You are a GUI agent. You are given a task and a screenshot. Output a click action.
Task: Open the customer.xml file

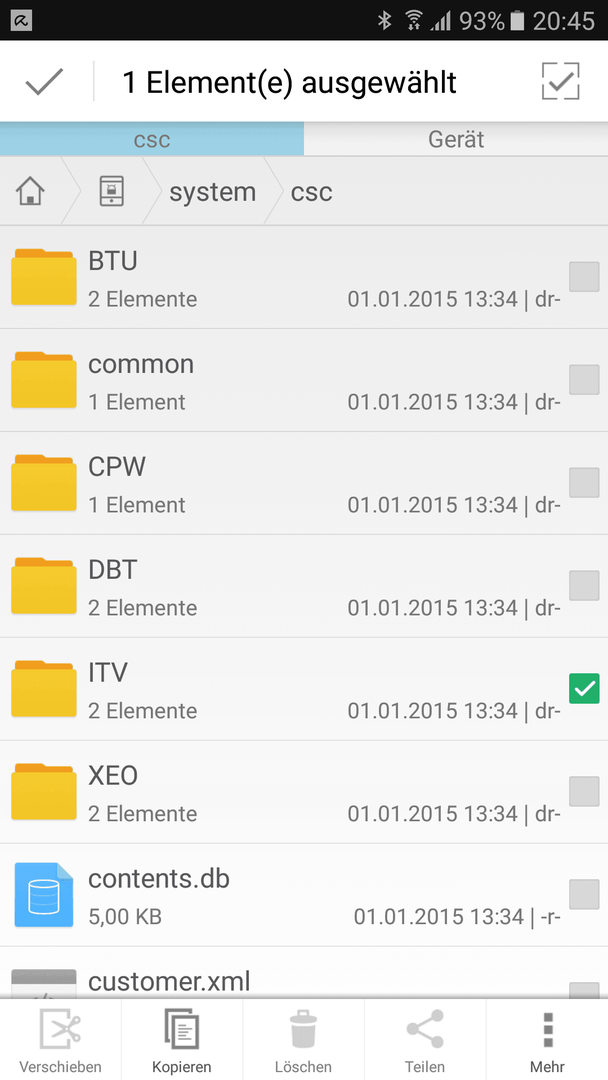(x=304, y=973)
